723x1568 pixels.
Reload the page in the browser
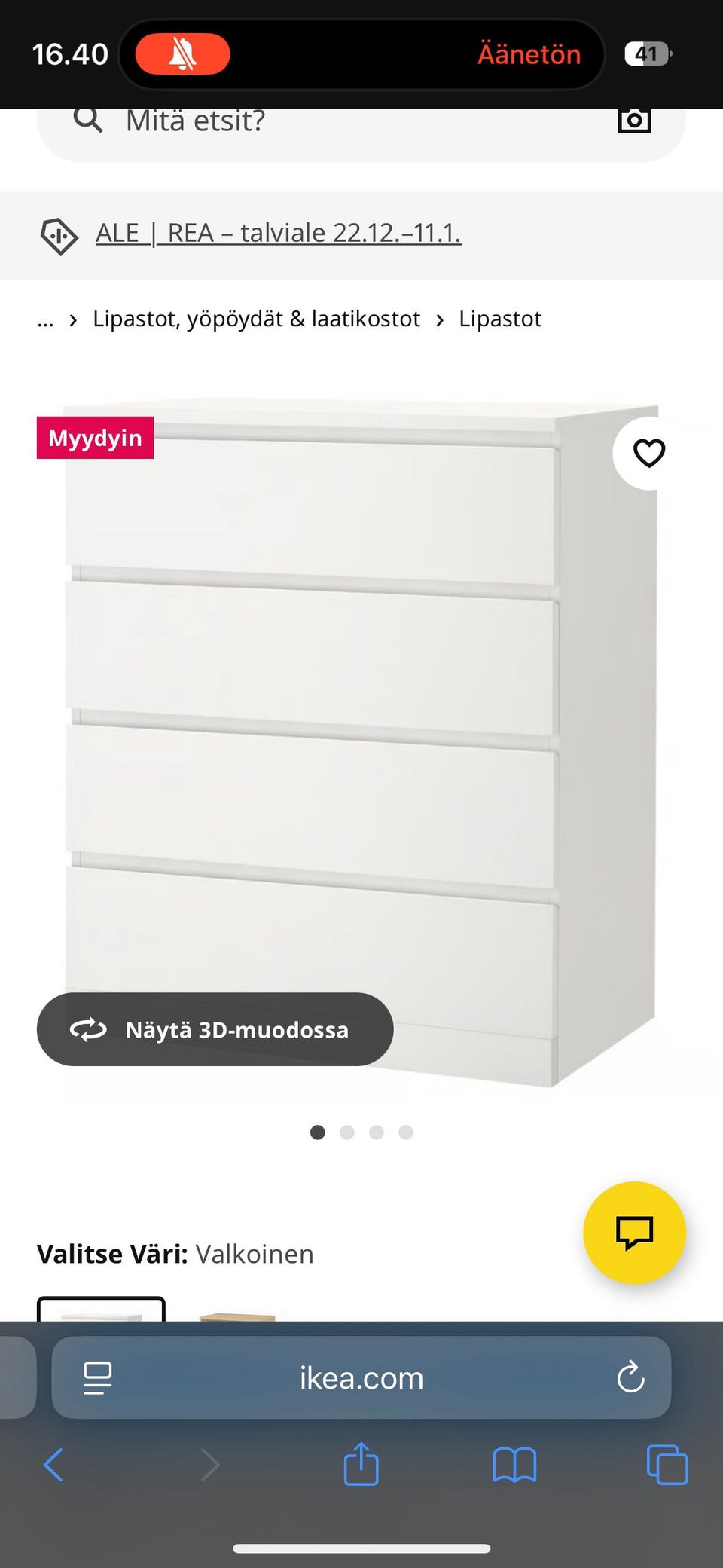(x=630, y=1378)
